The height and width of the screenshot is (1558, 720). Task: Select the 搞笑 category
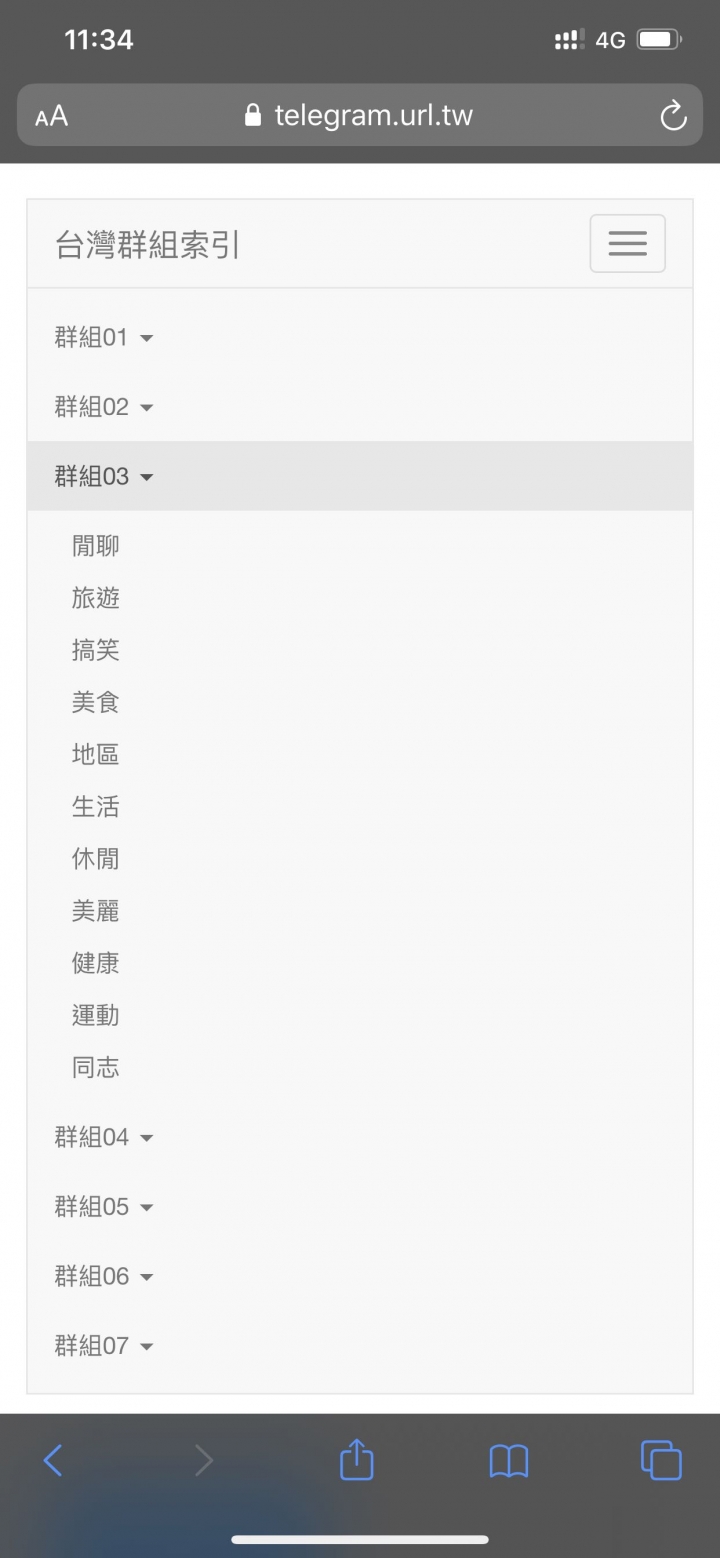pos(96,650)
